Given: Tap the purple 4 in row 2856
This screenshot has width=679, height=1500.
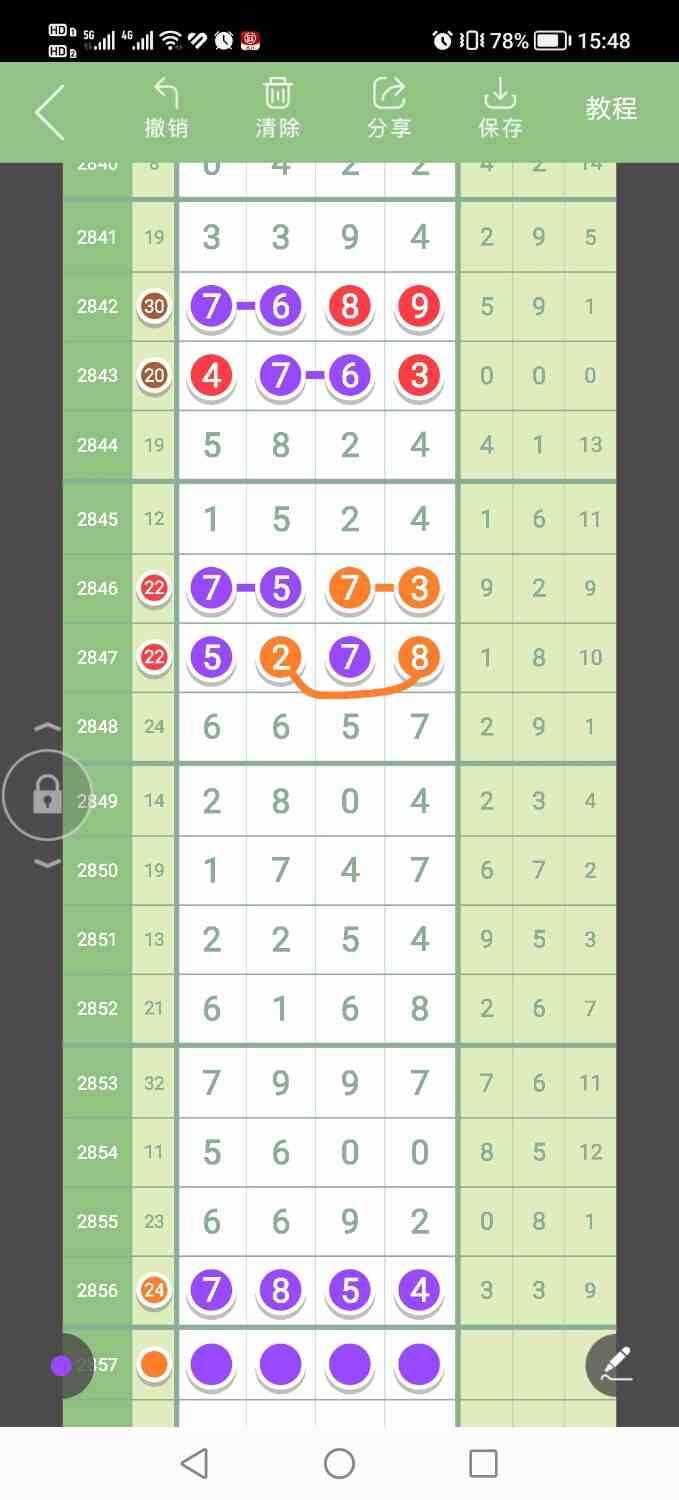Looking at the screenshot, I should (419, 1290).
